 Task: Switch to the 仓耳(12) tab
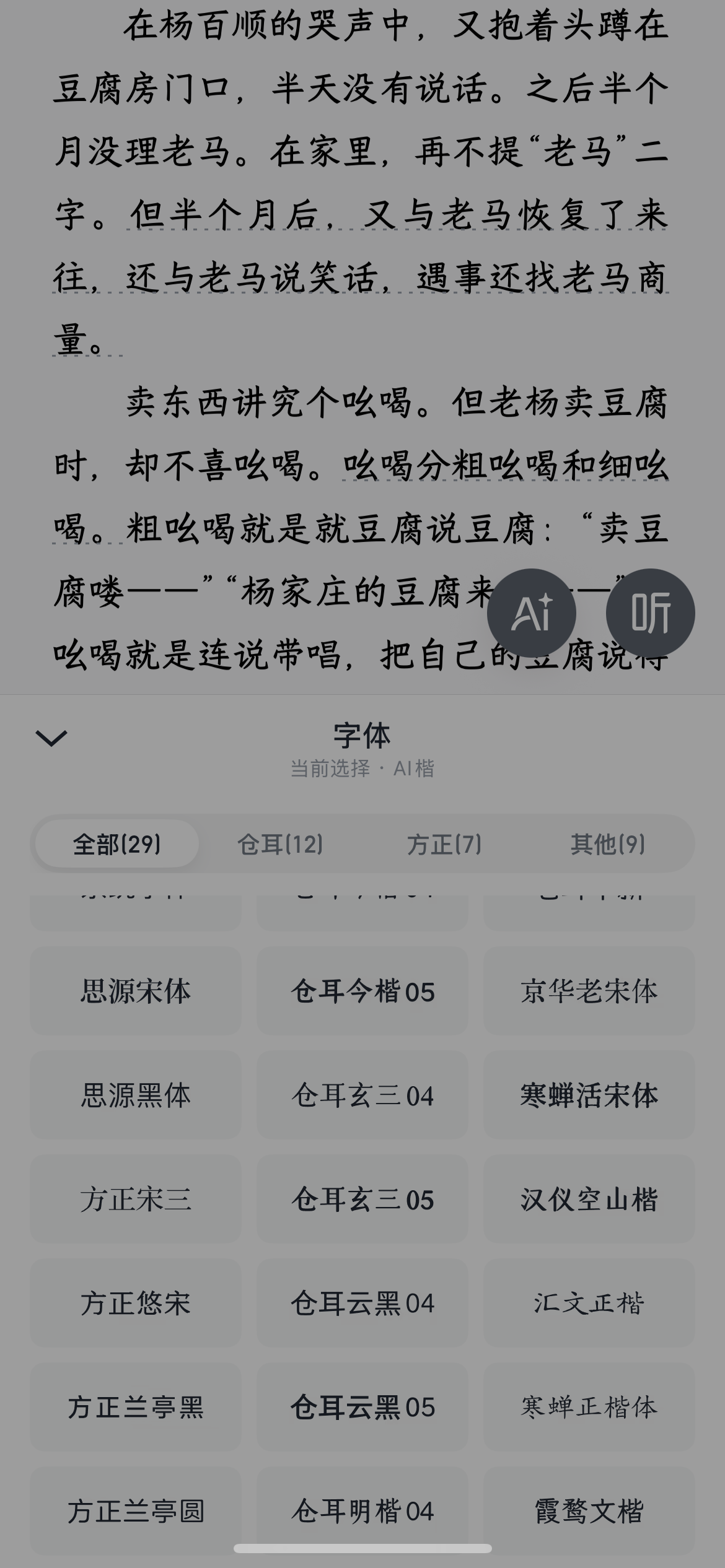[280, 843]
